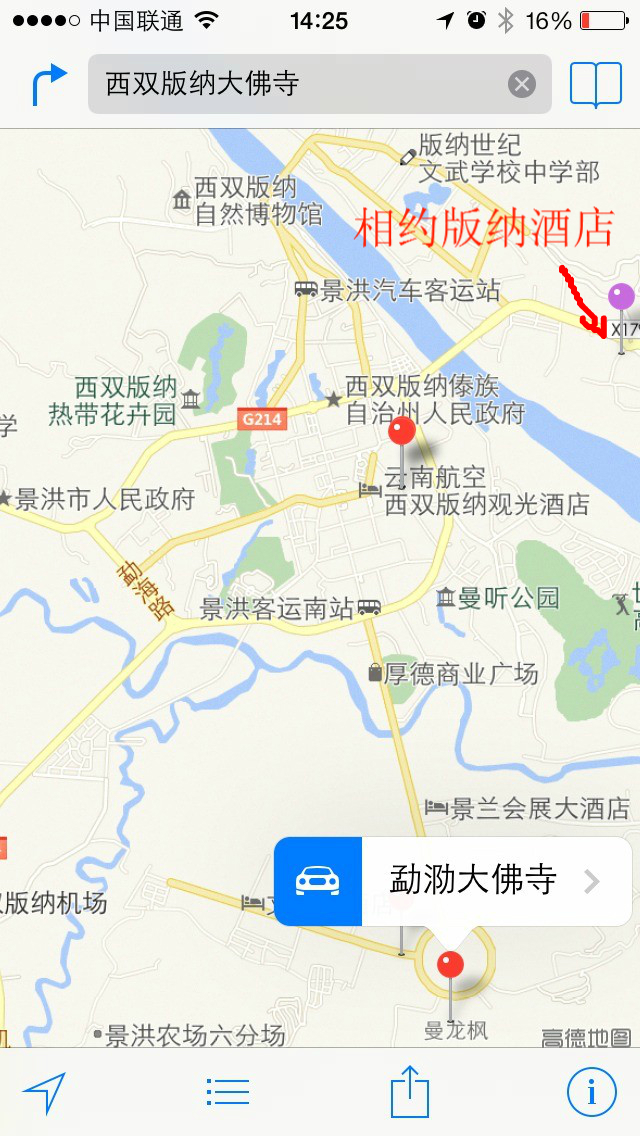This screenshot has height=1136, width=640.
Task: Share this location
Action: (409, 1091)
